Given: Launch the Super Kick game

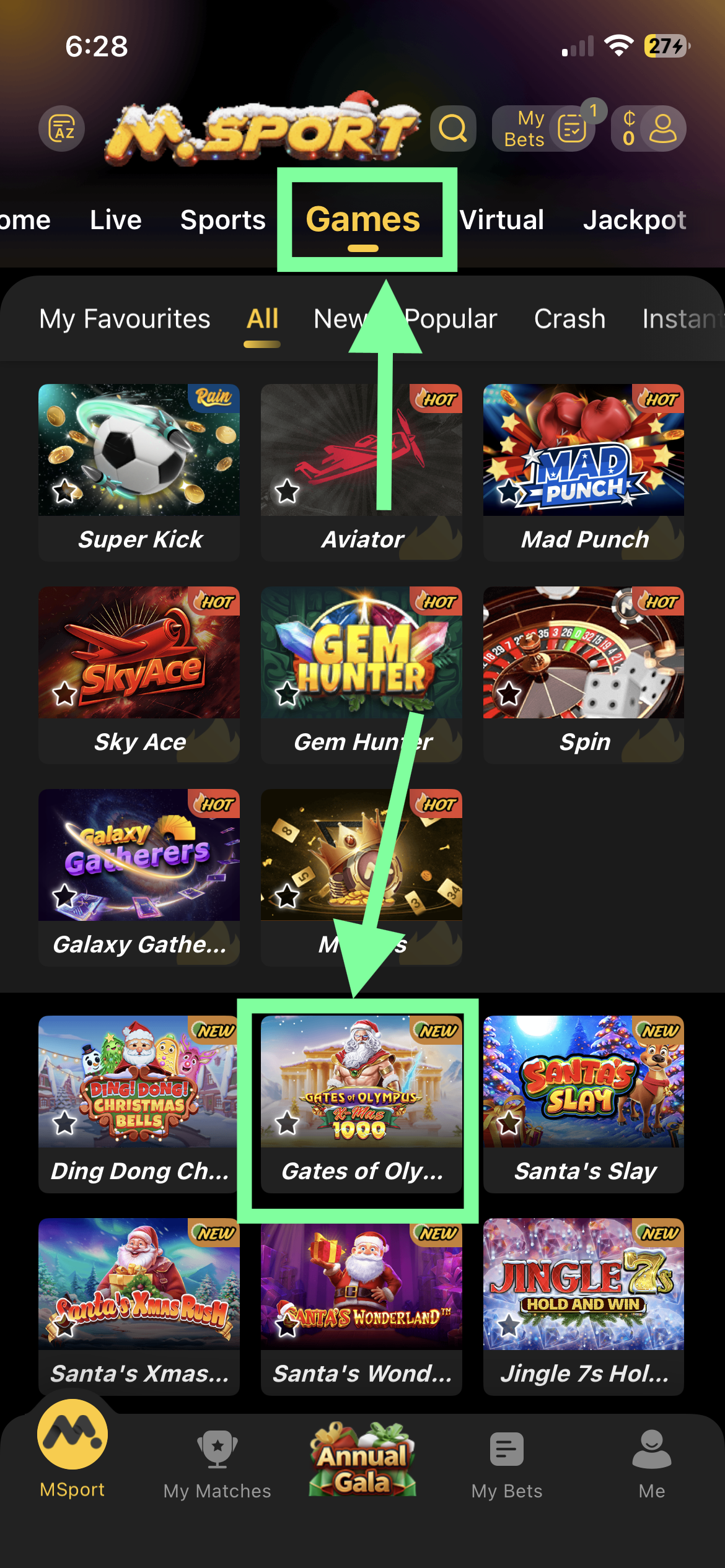Looking at the screenshot, I should (x=139, y=471).
